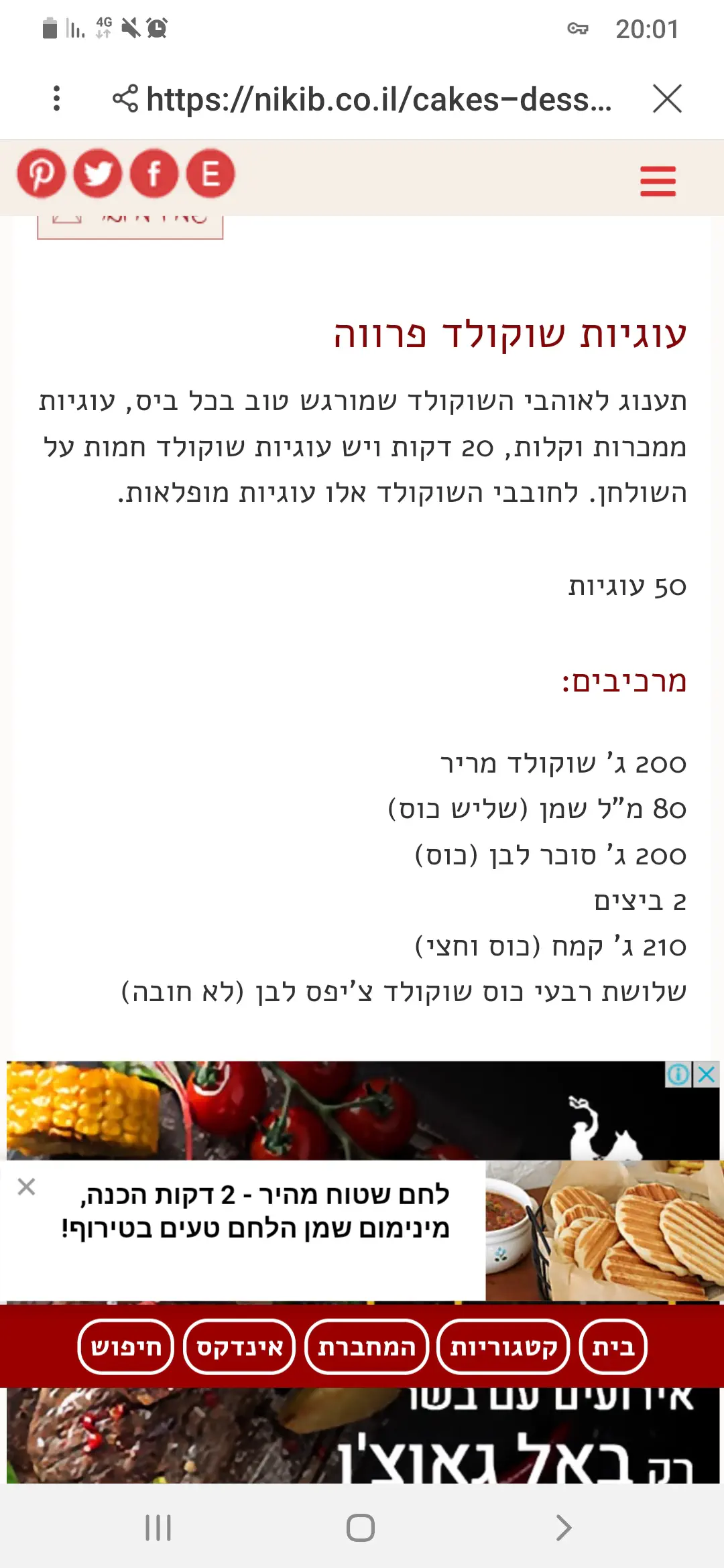
Task: Go to בית (home) page
Action: point(613,1347)
